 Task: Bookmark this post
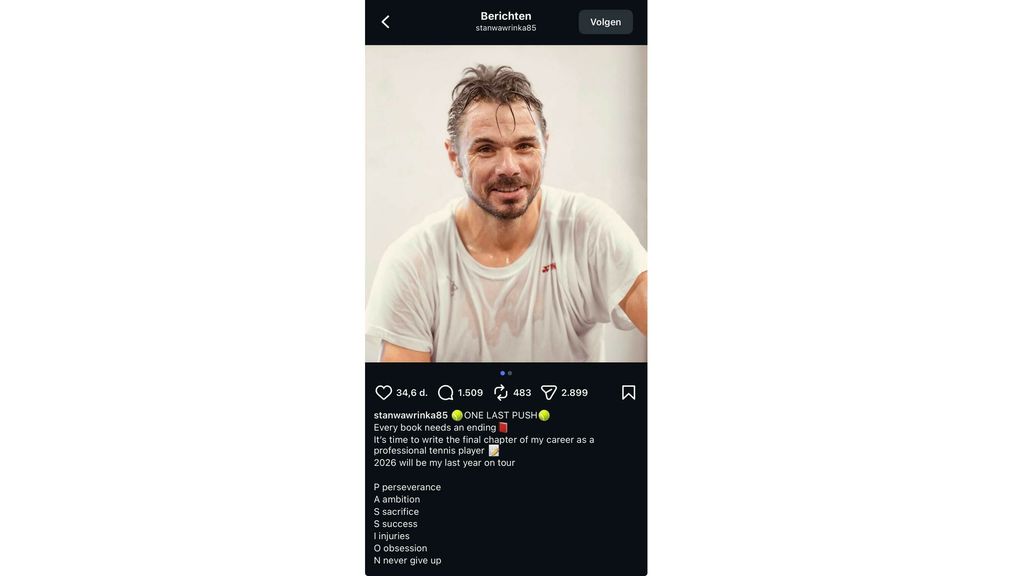pyautogui.click(x=628, y=393)
